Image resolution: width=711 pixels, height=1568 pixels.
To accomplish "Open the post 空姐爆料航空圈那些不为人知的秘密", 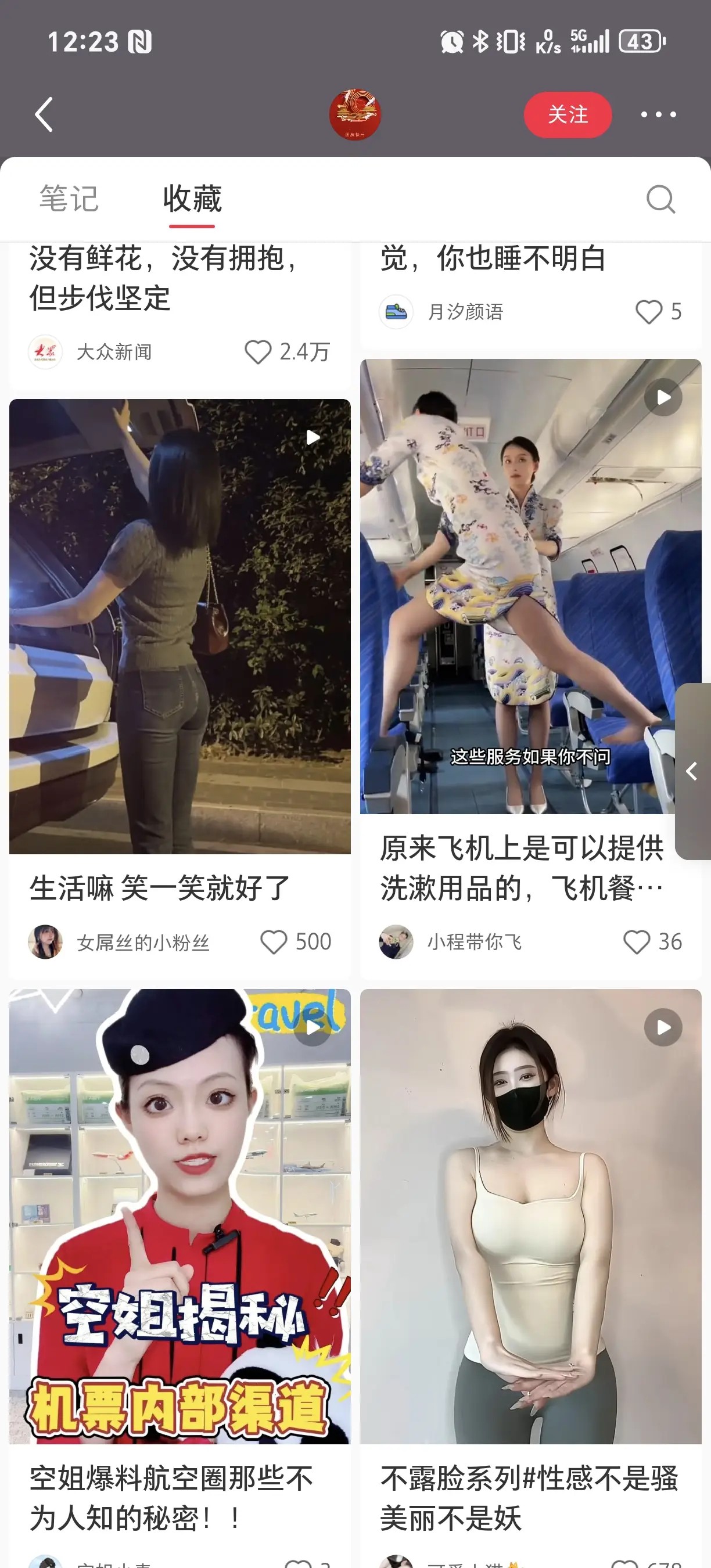I will 179,1216.
